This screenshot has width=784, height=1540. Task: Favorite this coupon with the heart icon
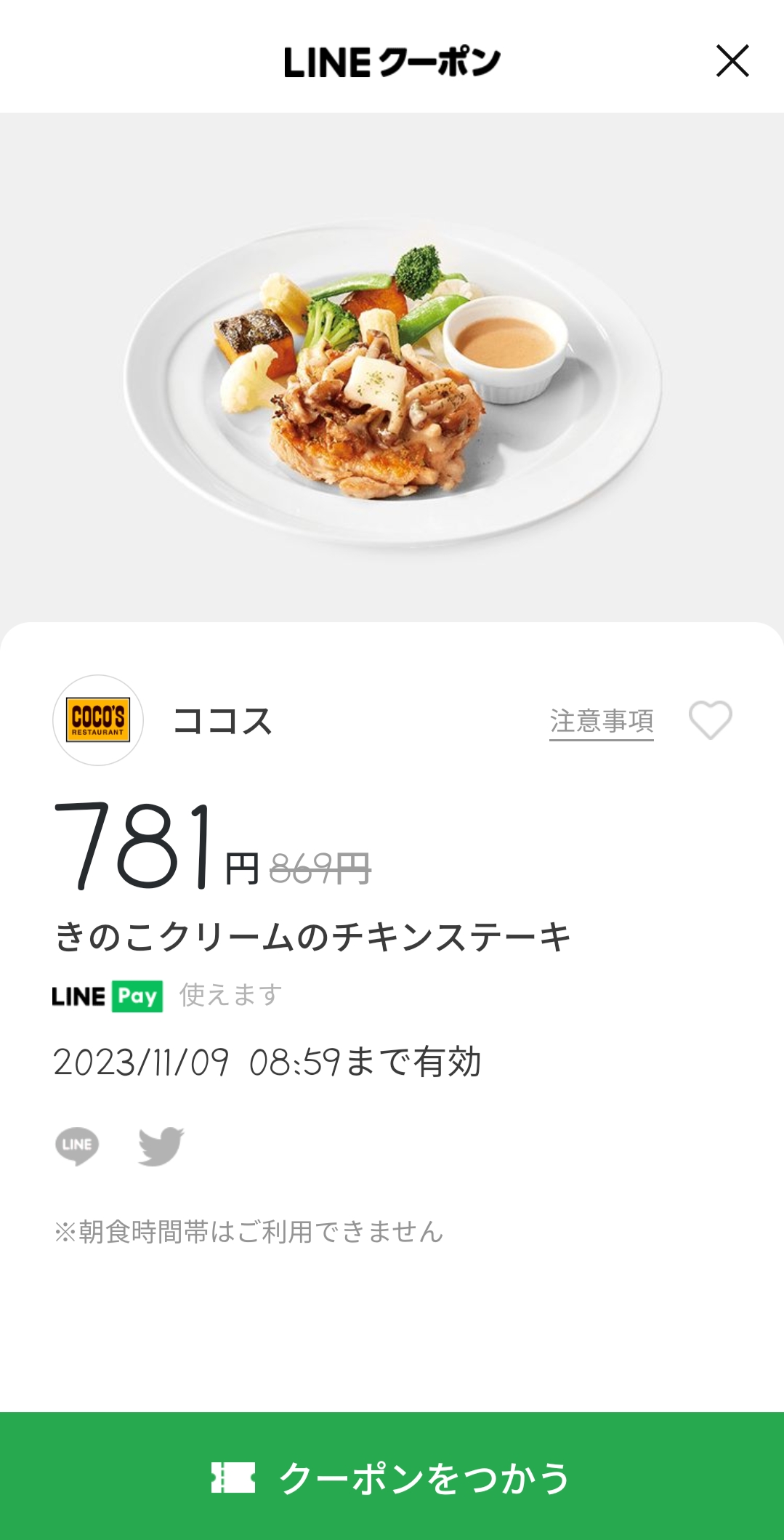click(x=710, y=720)
